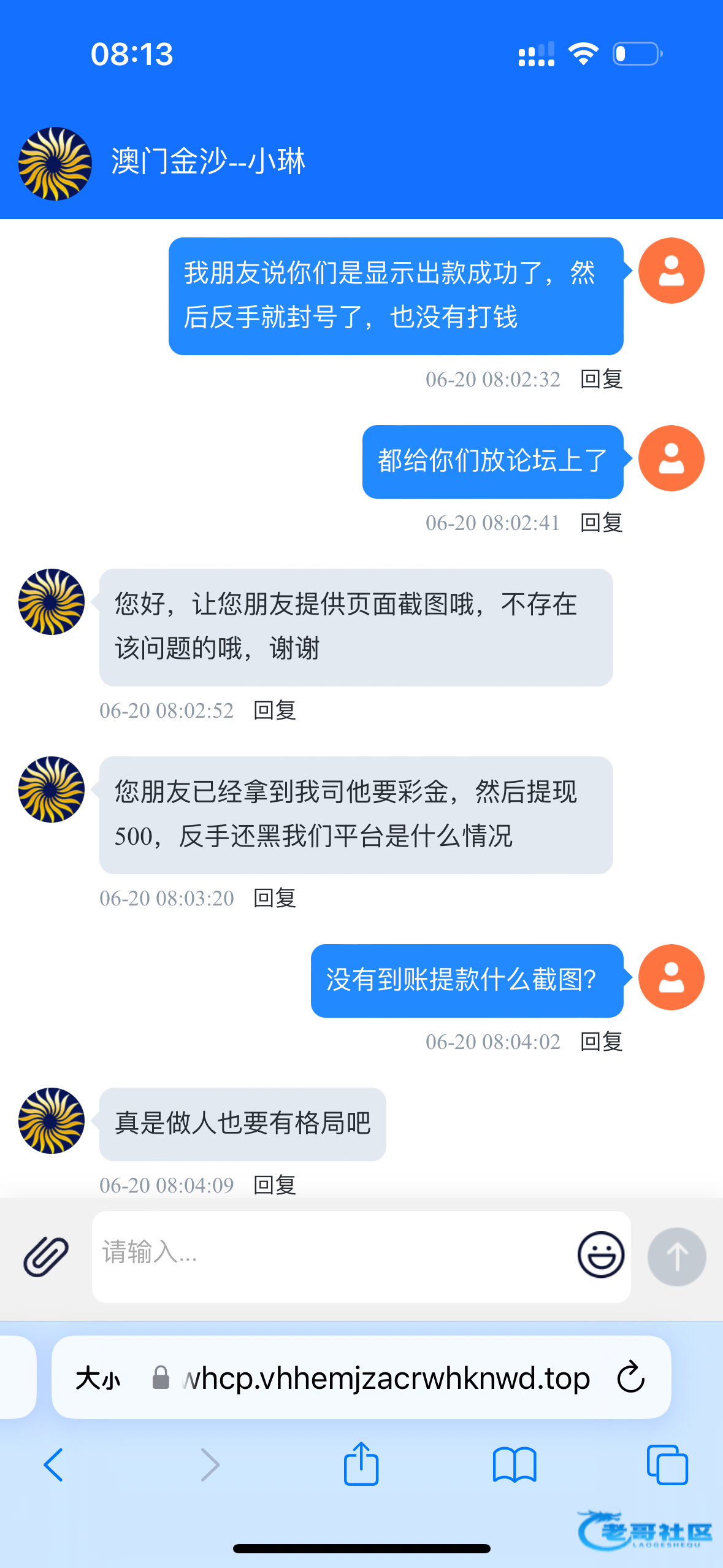Send the message with the arrow button

(x=676, y=1256)
